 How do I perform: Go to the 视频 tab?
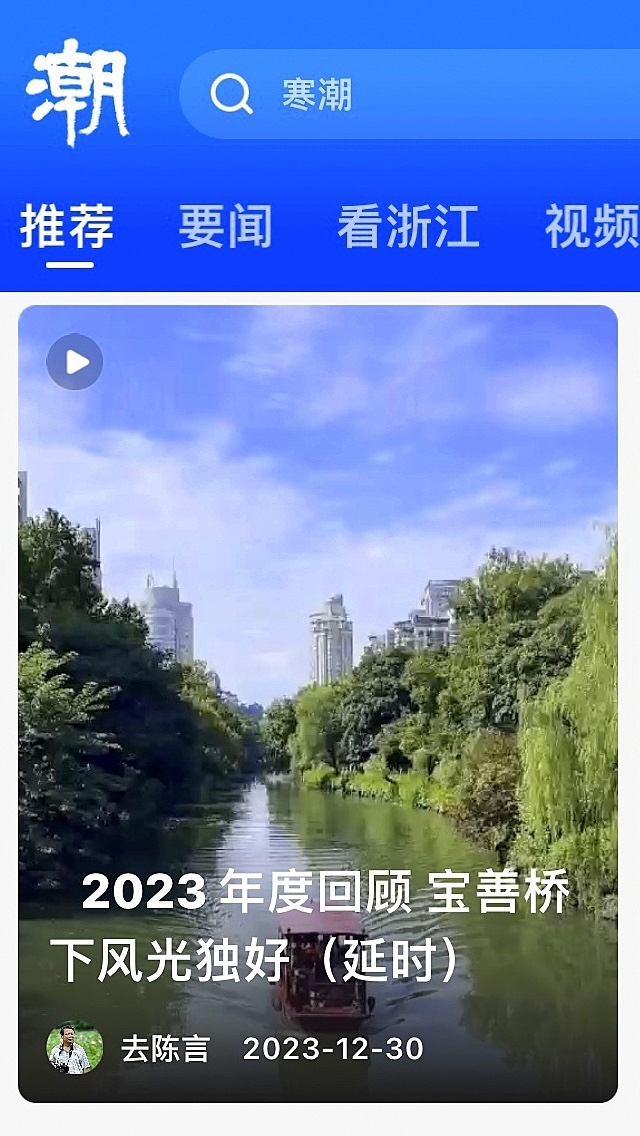pyautogui.click(x=592, y=226)
